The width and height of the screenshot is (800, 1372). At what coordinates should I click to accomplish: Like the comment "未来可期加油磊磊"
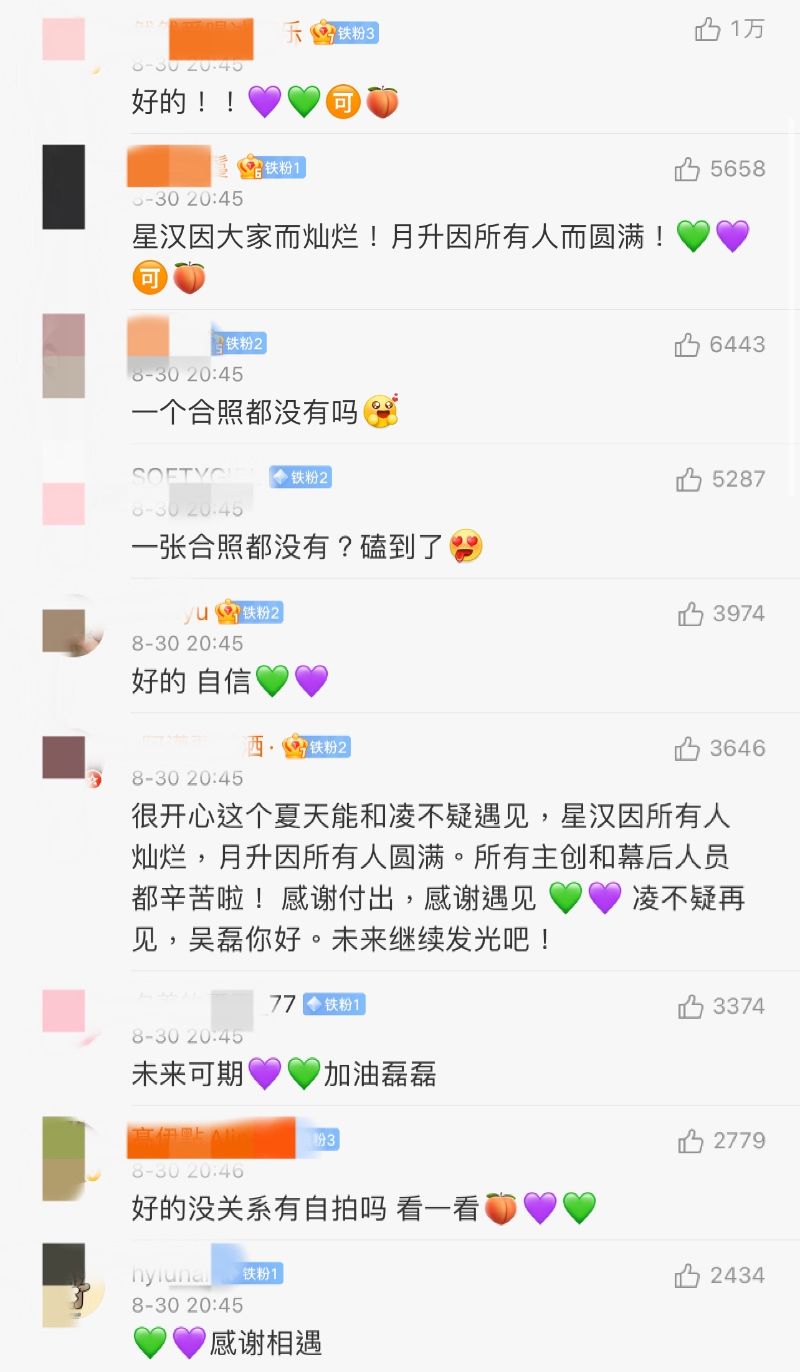690,1007
